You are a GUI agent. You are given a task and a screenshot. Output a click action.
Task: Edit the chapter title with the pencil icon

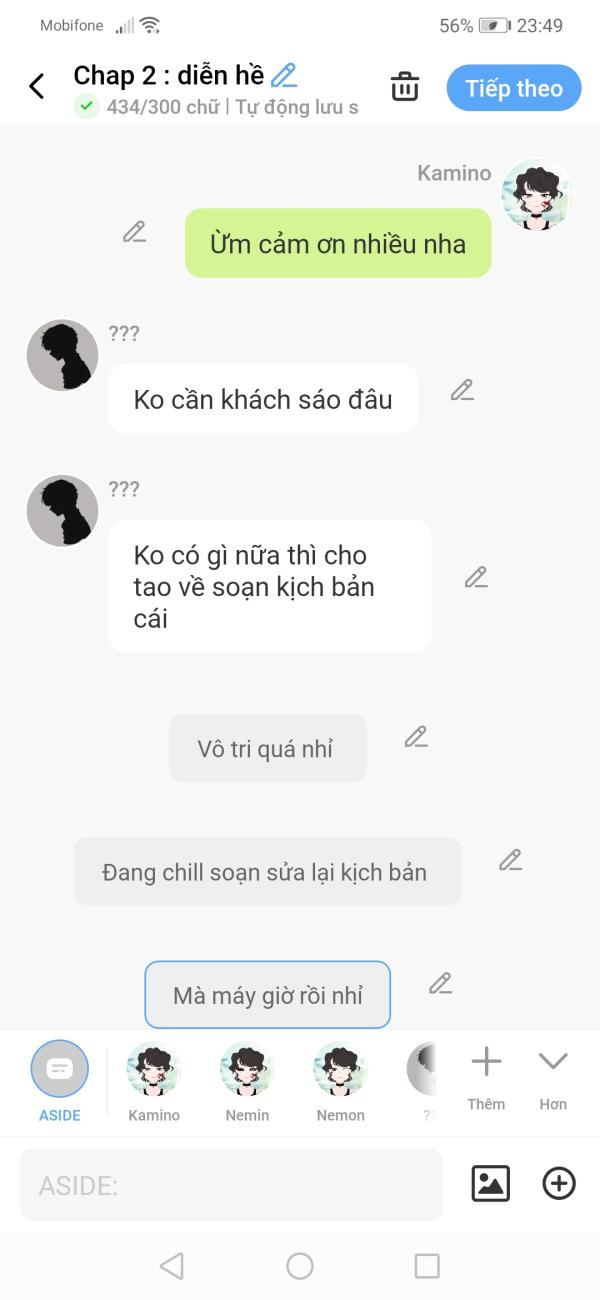pyautogui.click(x=284, y=75)
